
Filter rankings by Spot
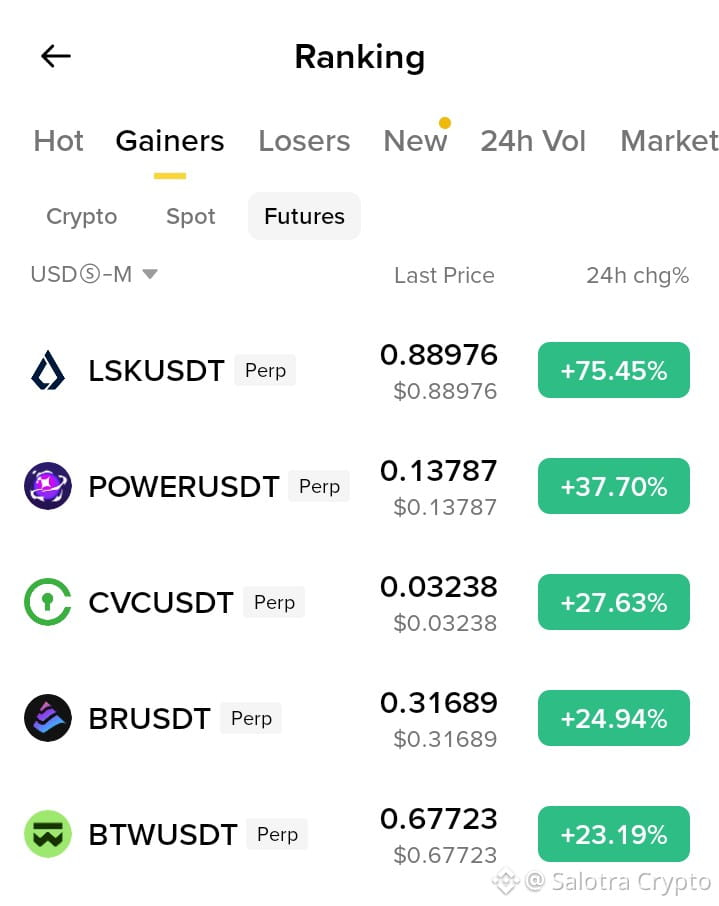tap(190, 216)
